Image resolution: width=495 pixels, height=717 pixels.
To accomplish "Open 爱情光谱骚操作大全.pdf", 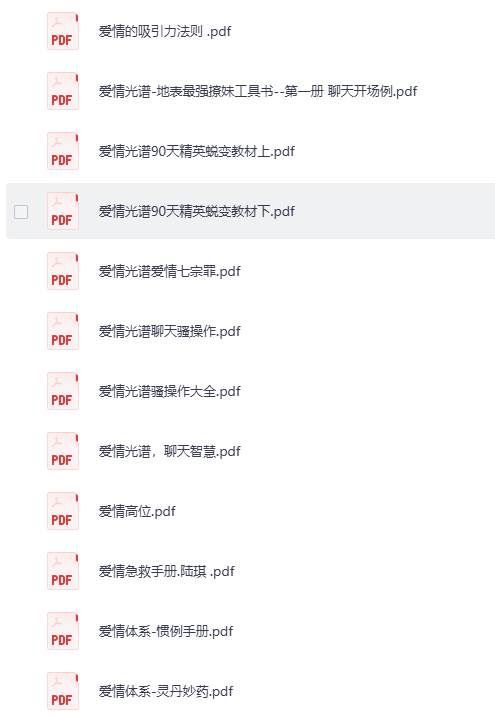I will (170, 391).
